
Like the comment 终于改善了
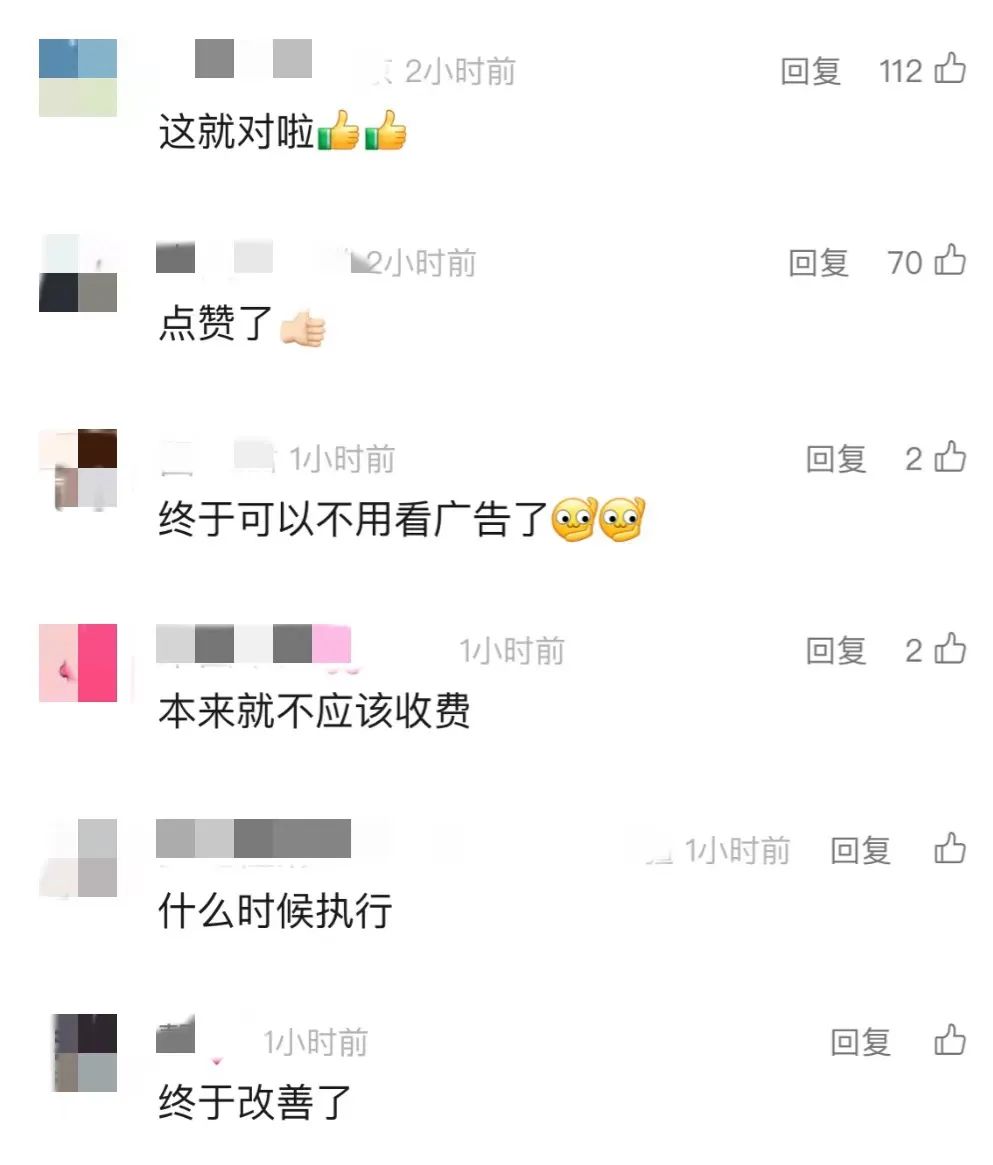tap(950, 1042)
